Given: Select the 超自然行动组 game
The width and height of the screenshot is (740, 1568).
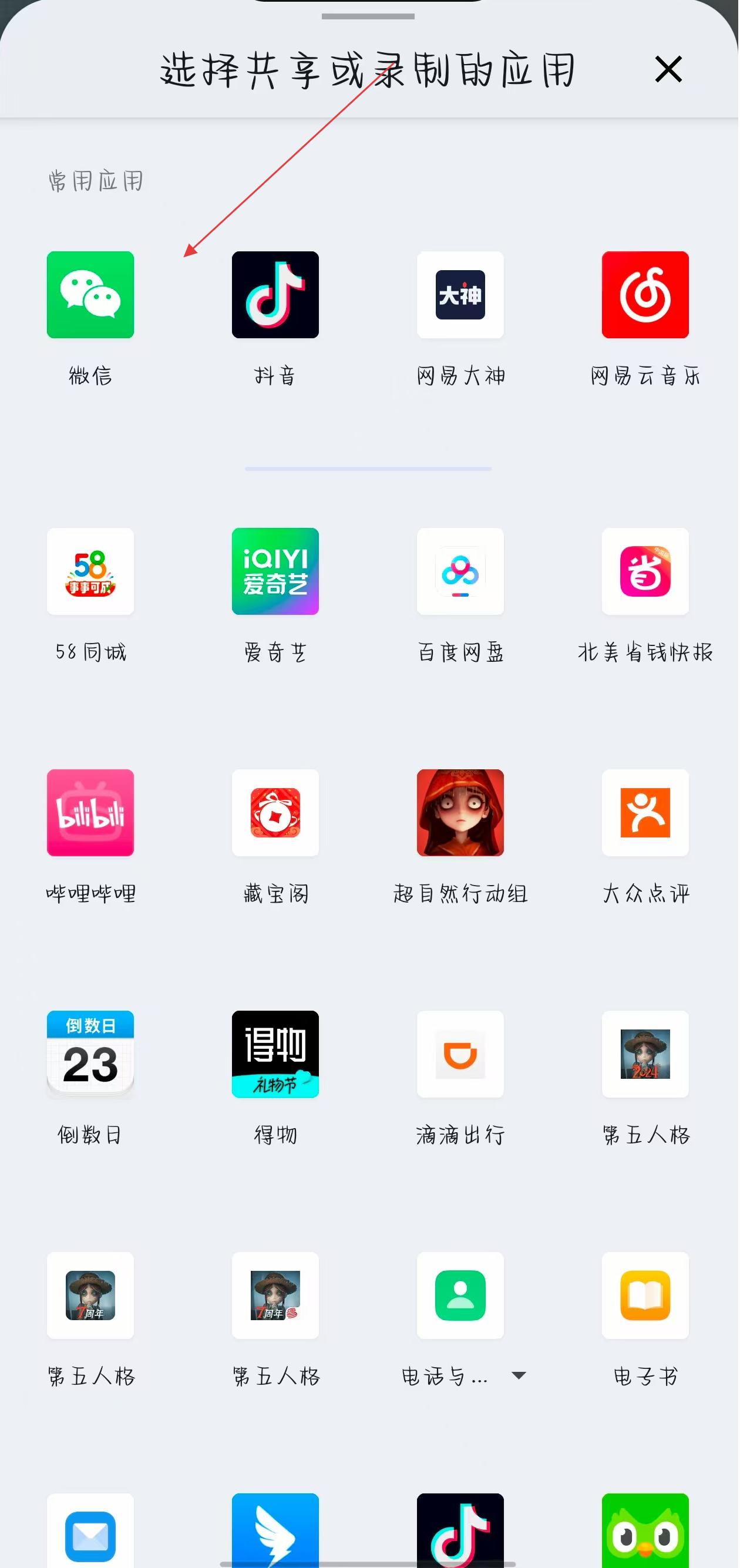Looking at the screenshot, I should click(460, 813).
